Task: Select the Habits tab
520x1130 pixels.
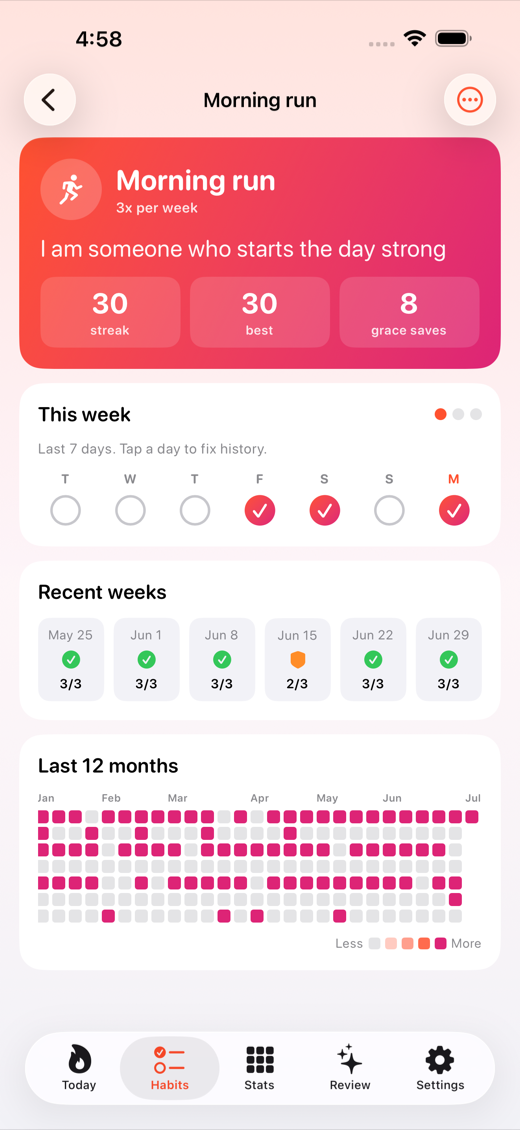Action: [x=169, y=1068]
